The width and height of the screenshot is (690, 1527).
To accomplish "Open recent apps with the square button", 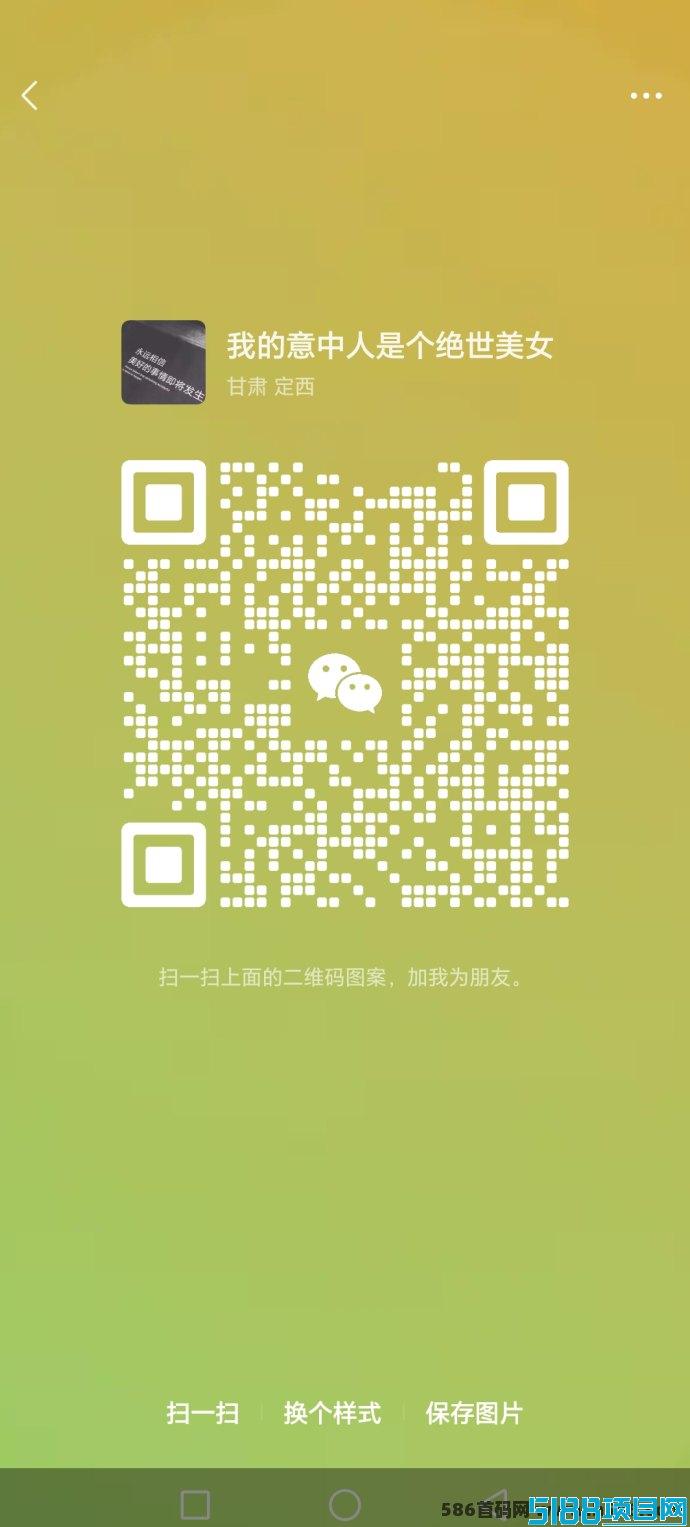I will point(195,1504).
